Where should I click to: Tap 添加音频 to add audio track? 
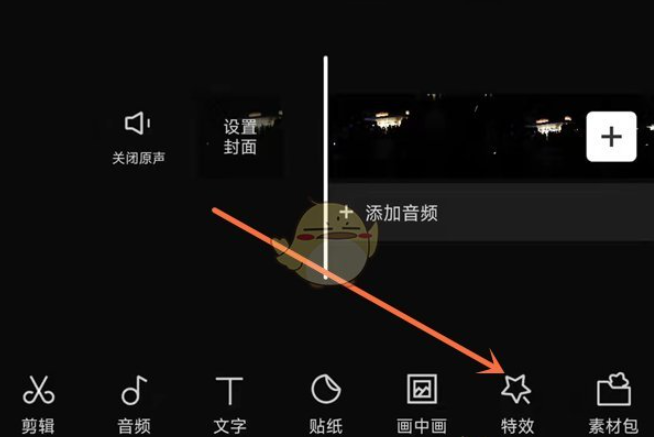[389, 212]
